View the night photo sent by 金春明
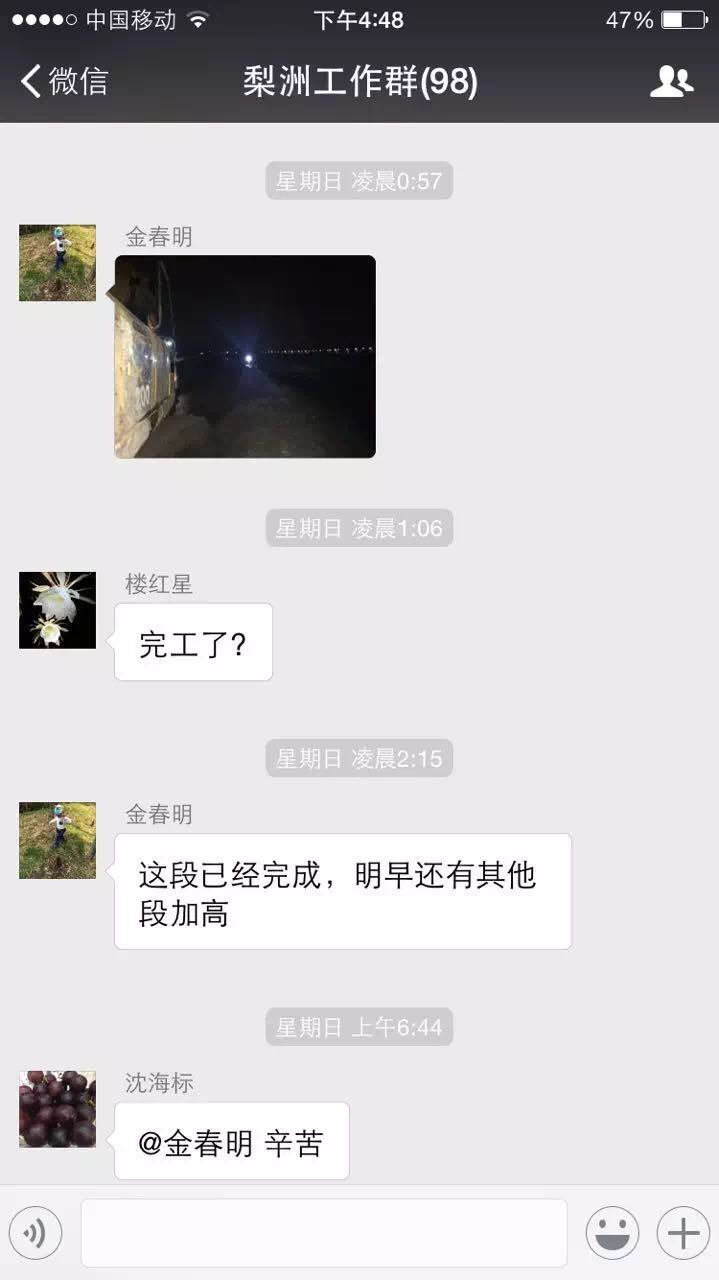Viewport: 719px width, 1280px height. 245,357
